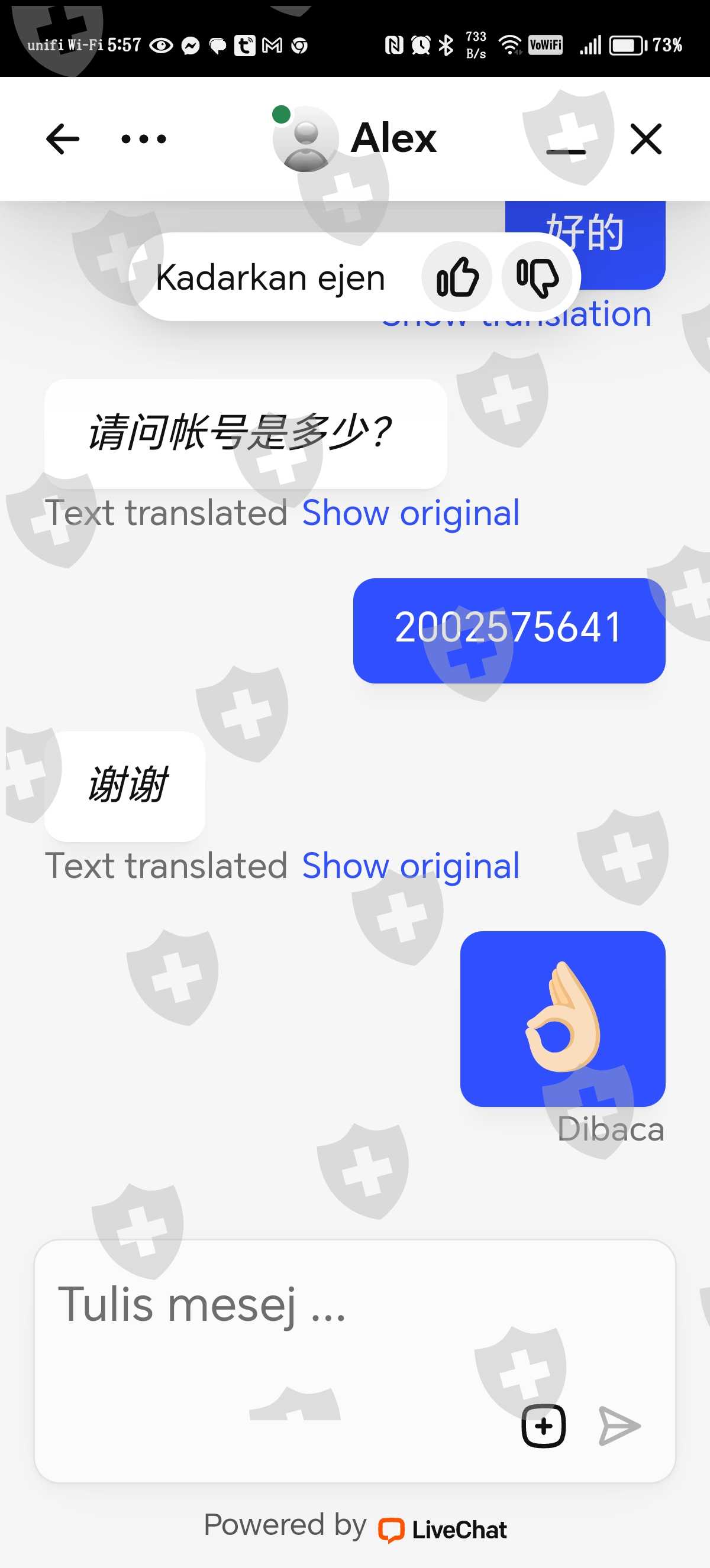Open the attachment plus icon

[x=543, y=1426]
